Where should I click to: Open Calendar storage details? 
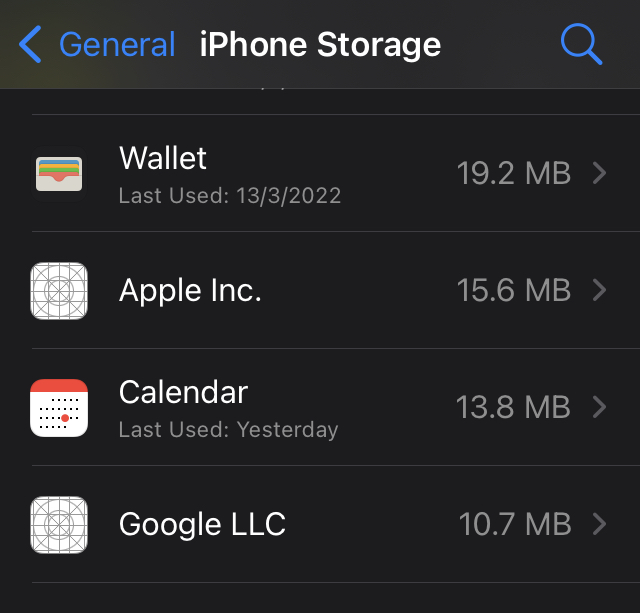[320, 407]
